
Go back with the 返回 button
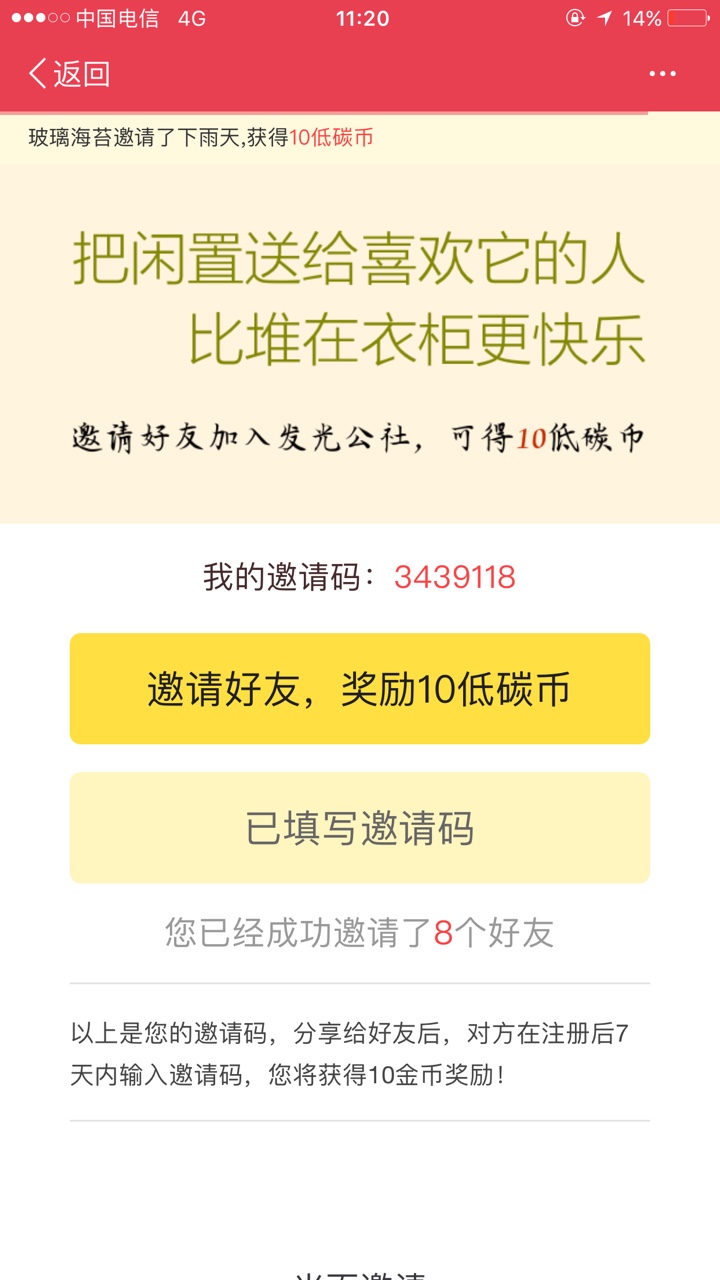coord(69,74)
